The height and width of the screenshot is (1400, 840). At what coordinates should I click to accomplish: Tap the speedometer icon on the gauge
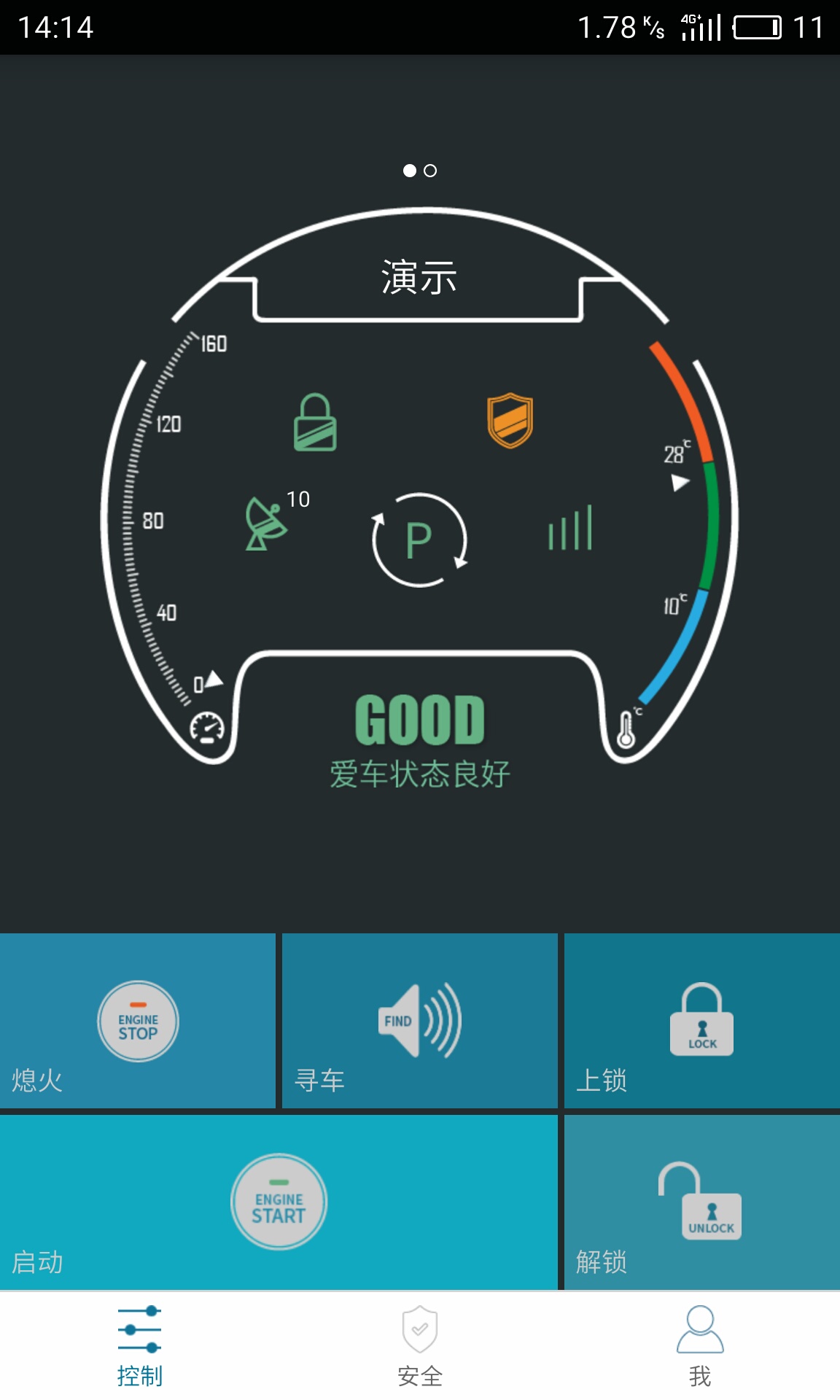coord(208,729)
